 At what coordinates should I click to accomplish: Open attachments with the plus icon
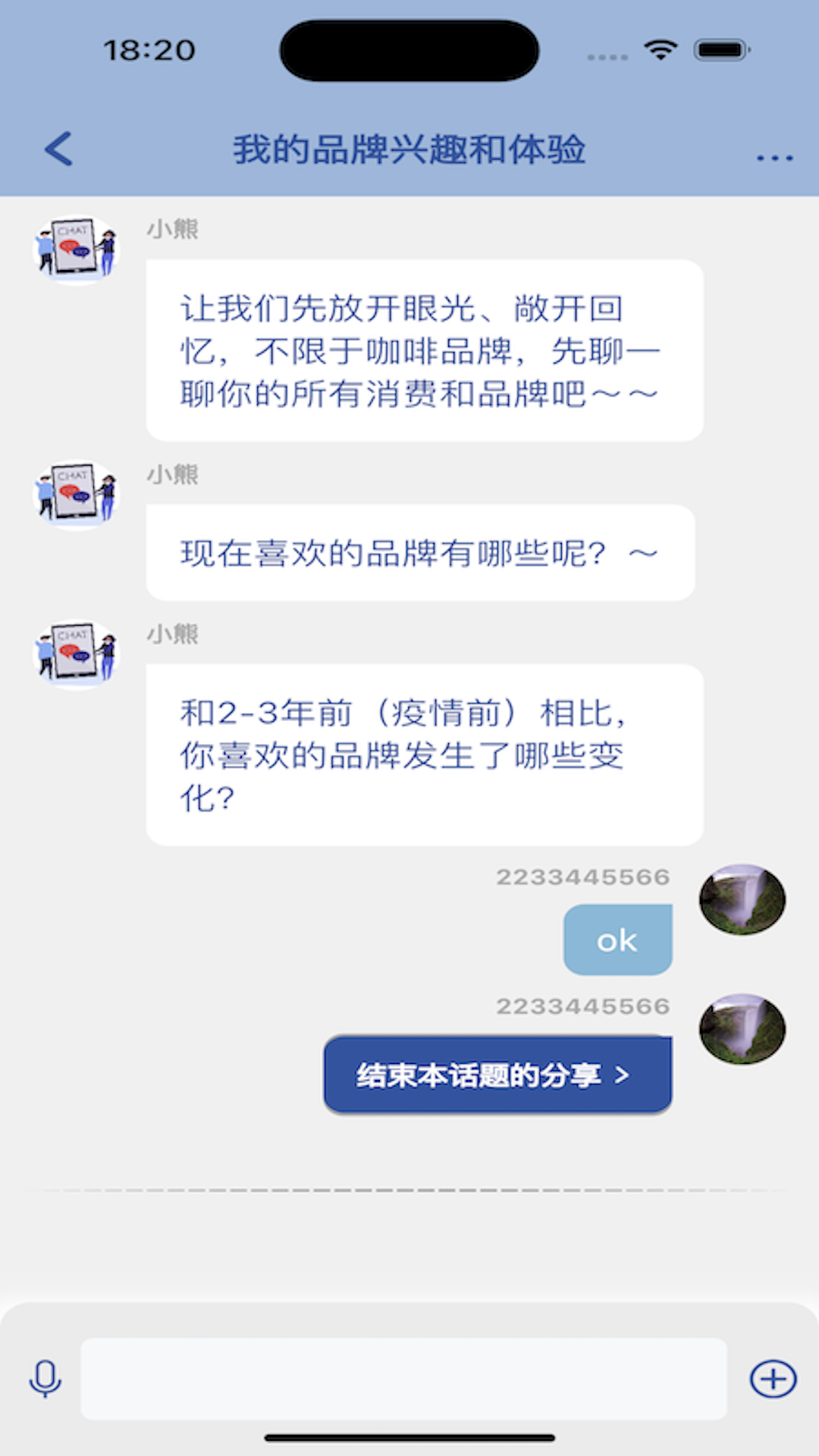click(x=773, y=1378)
